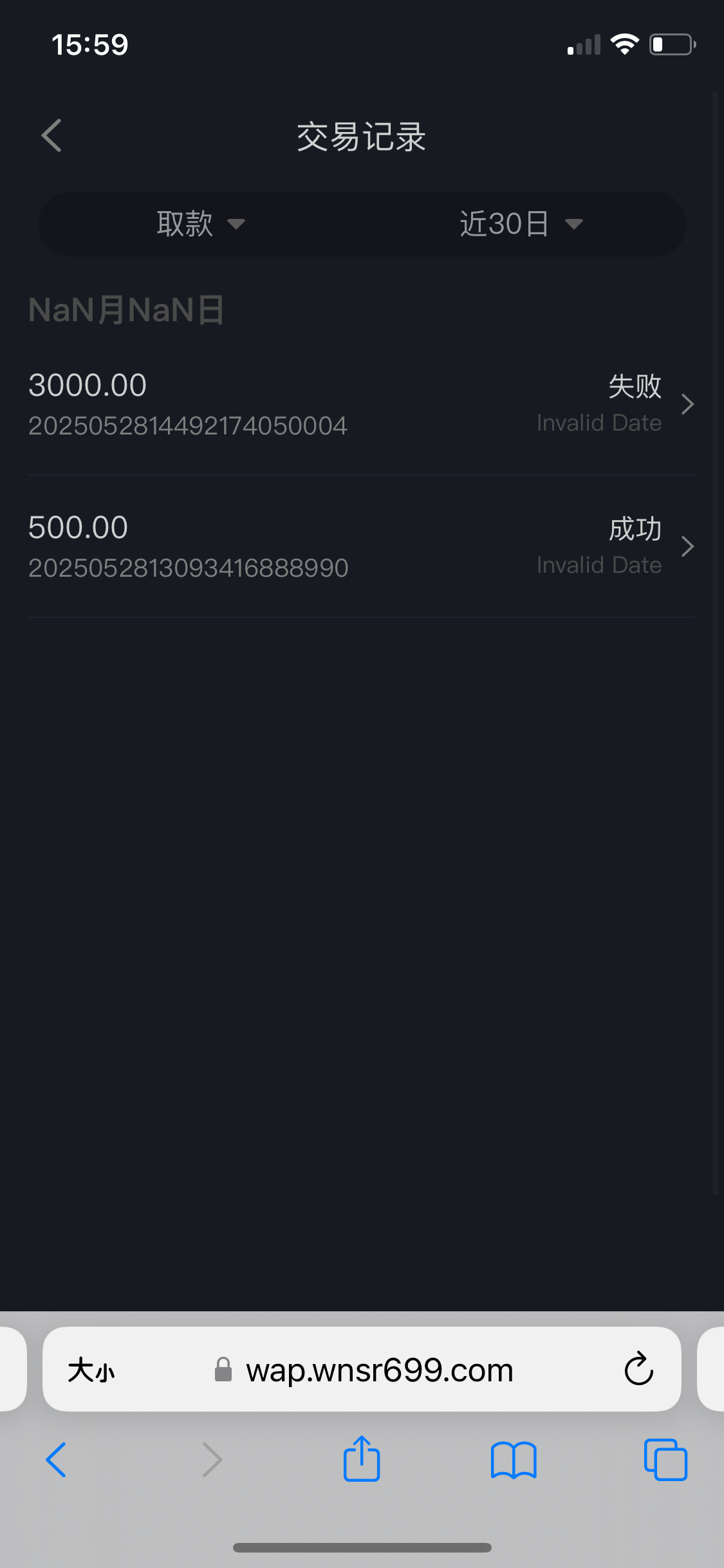Image resolution: width=724 pixels, height=1568 pixels.
Task: Show all open Safari tabs
Action: (x=665, y=1459)
